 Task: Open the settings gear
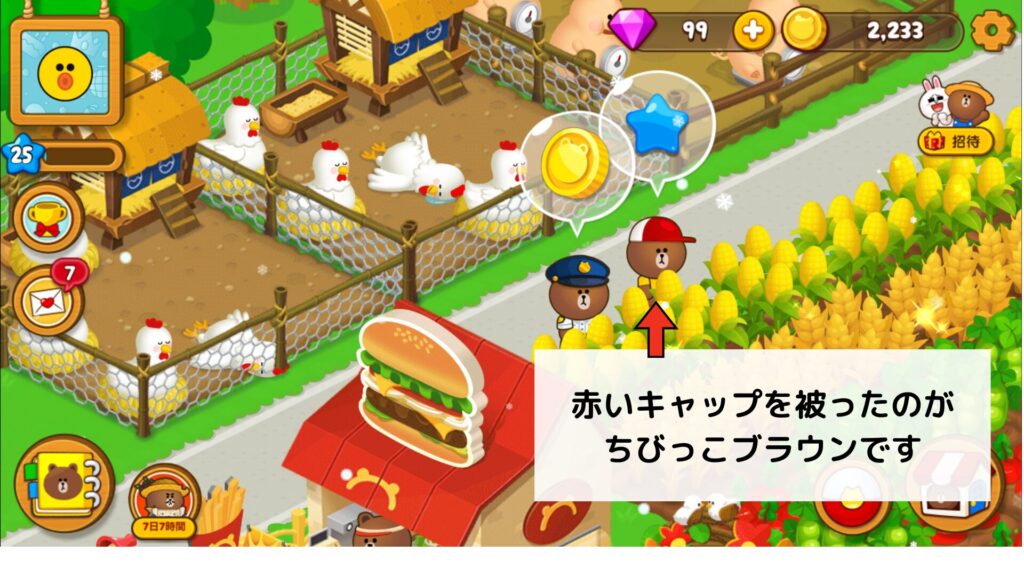(992, 31)
